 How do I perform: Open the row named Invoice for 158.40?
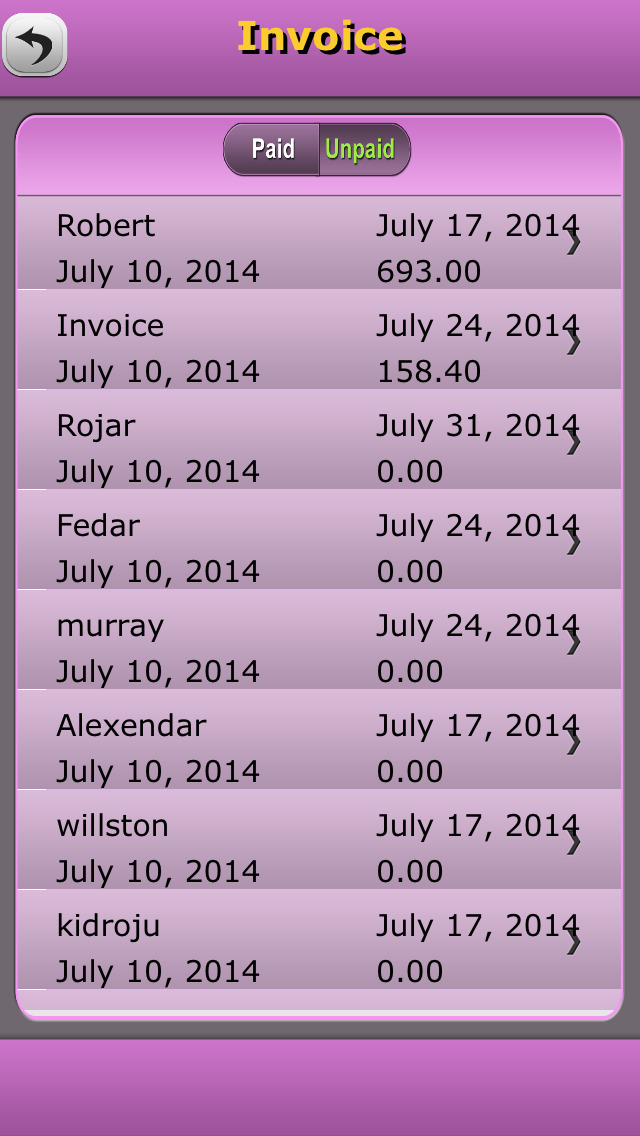(319, 339)
